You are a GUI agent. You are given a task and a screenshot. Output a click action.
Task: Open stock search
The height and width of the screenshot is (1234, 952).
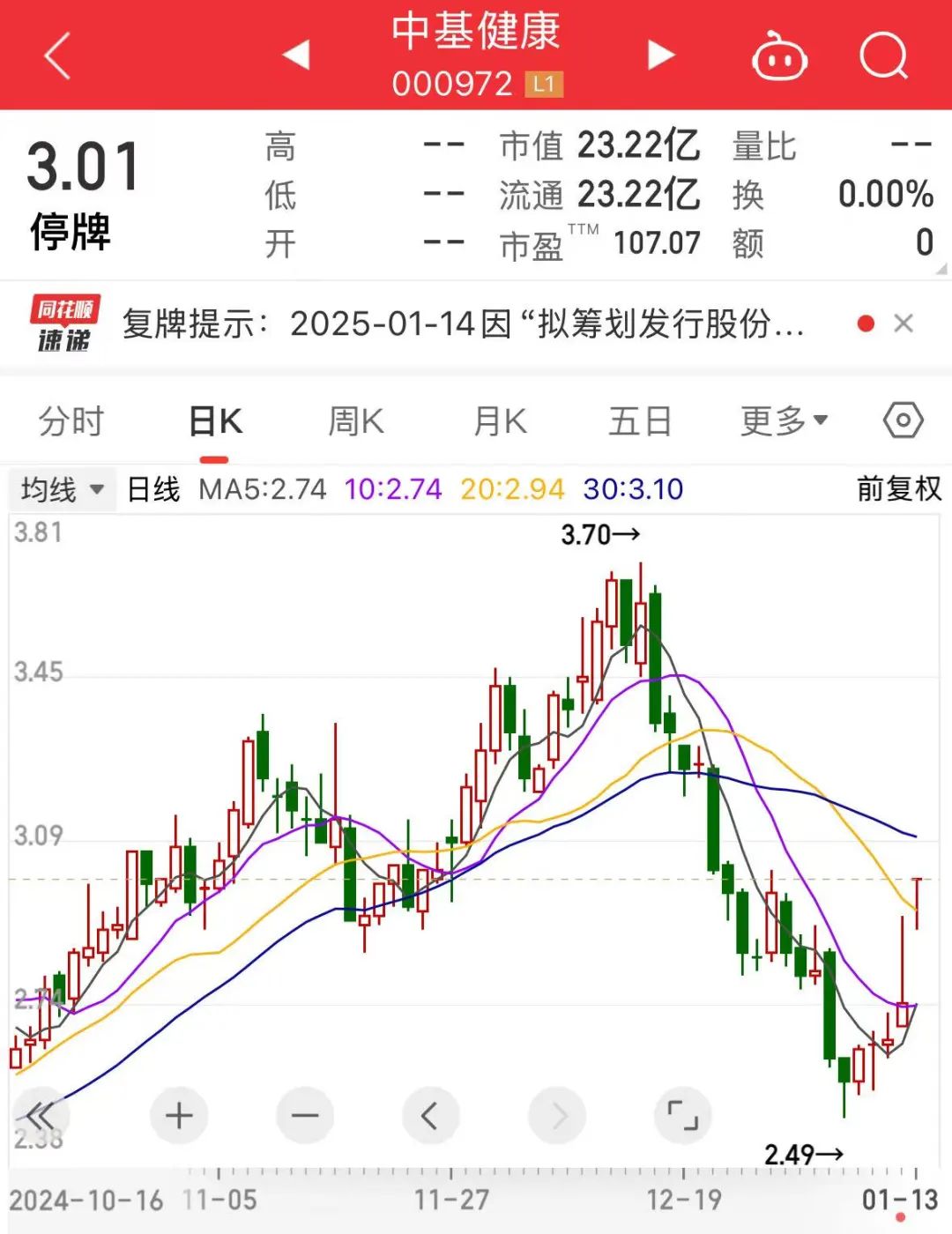pyautogui.click(x=883, y=56)
